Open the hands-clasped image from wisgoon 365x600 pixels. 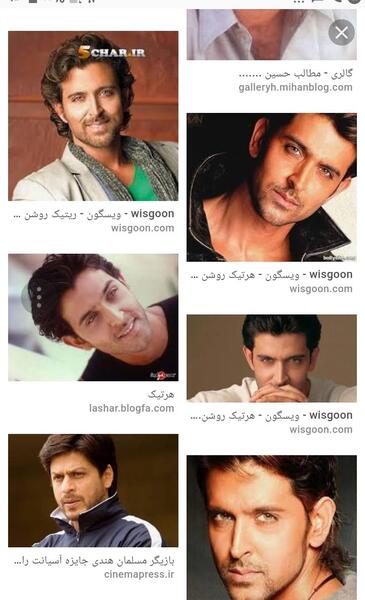coord(272,358)
